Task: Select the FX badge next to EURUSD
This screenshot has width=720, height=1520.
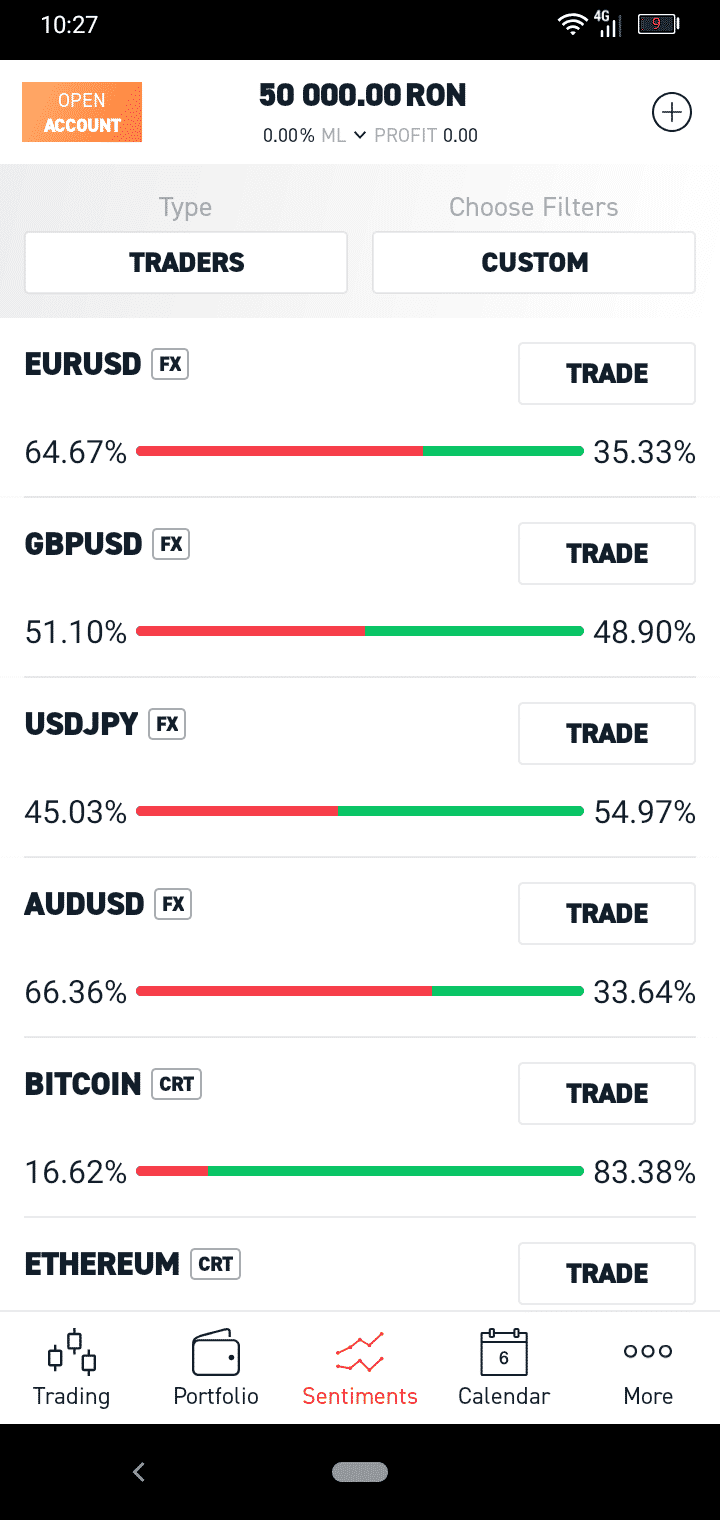Action: [168, 364]
